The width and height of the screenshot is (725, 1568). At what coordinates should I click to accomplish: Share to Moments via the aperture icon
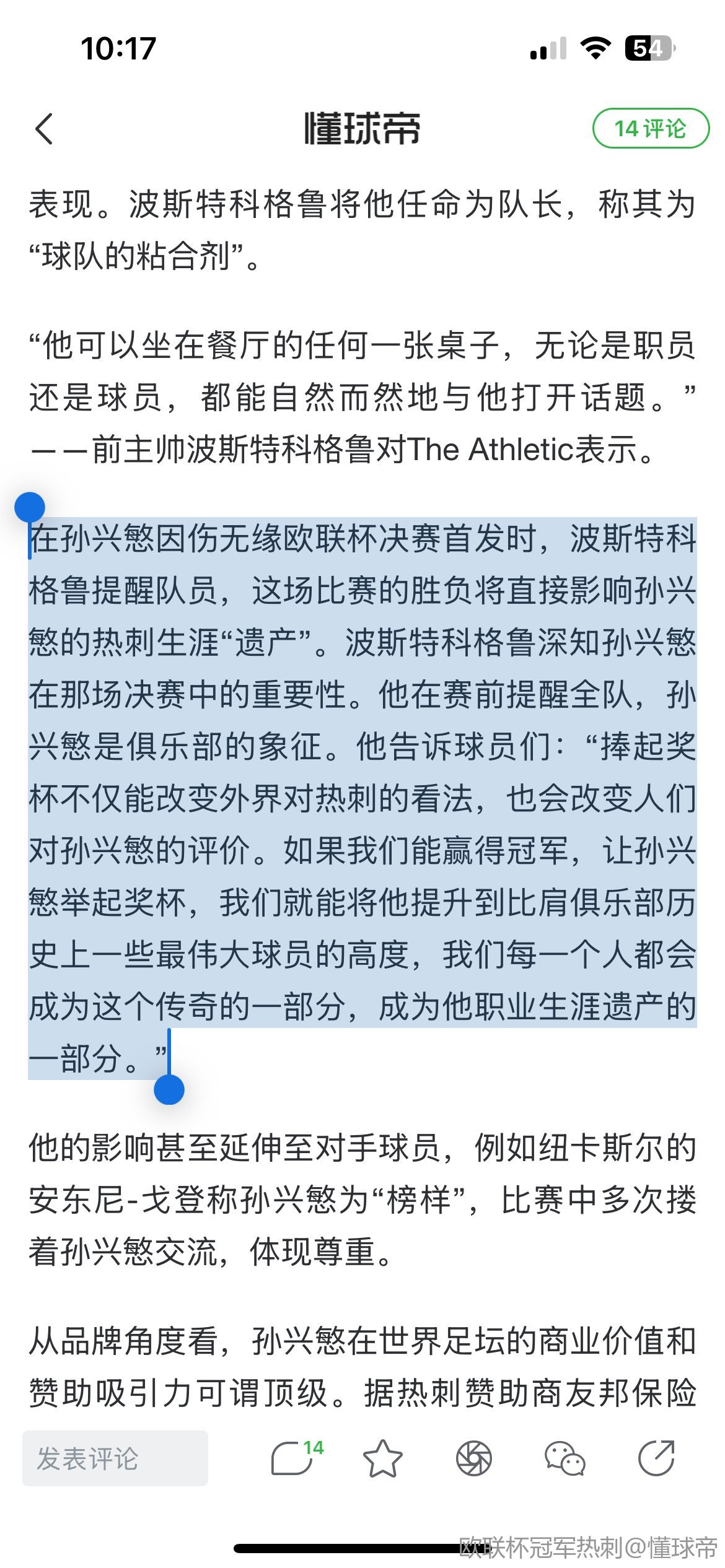(474, 1458)
